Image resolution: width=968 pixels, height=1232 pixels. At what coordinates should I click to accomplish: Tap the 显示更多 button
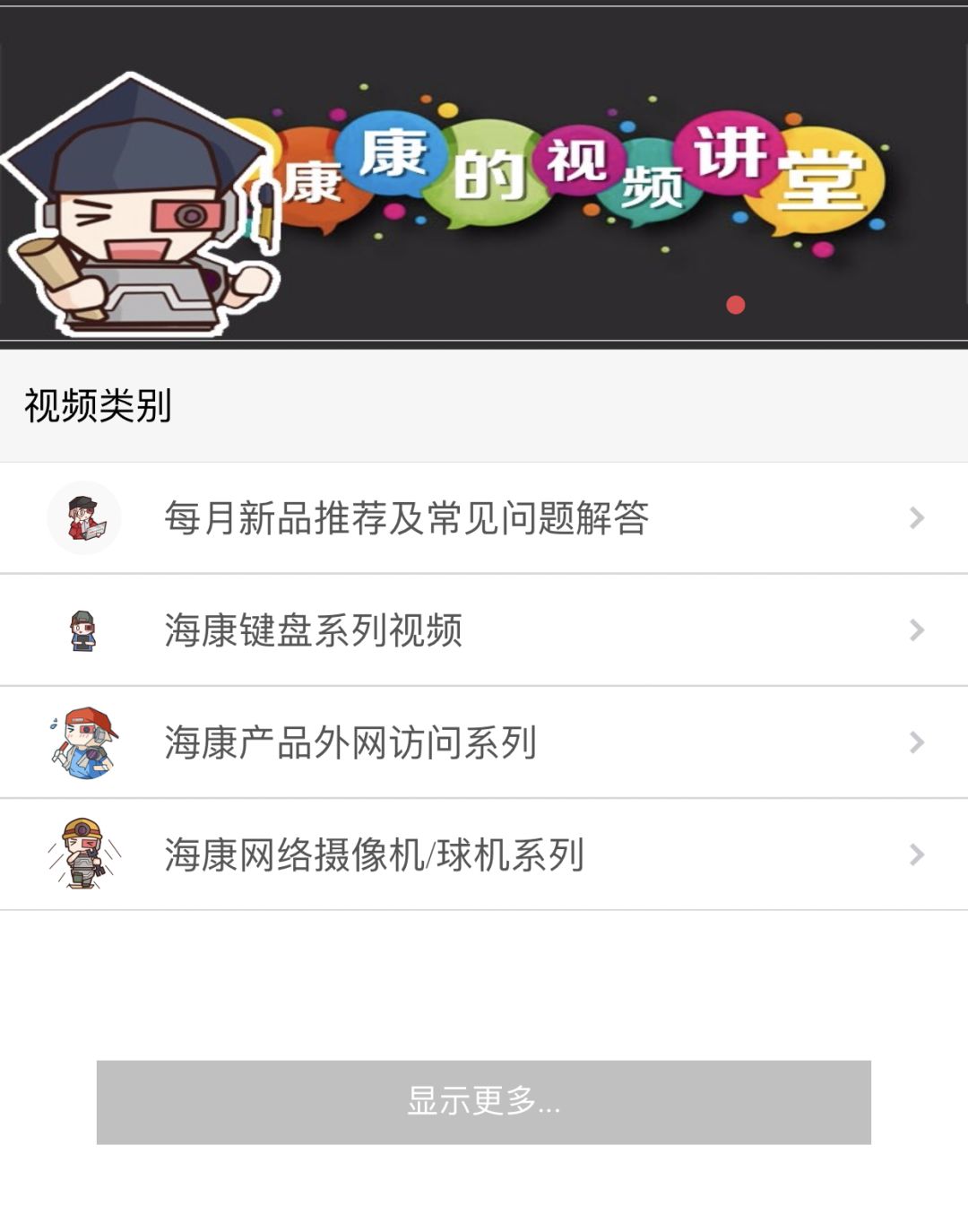483,1102
